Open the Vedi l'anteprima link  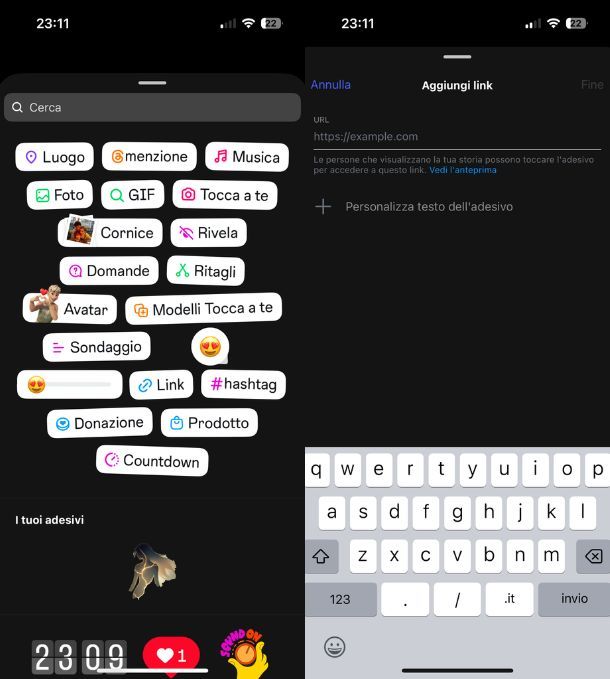463,170
